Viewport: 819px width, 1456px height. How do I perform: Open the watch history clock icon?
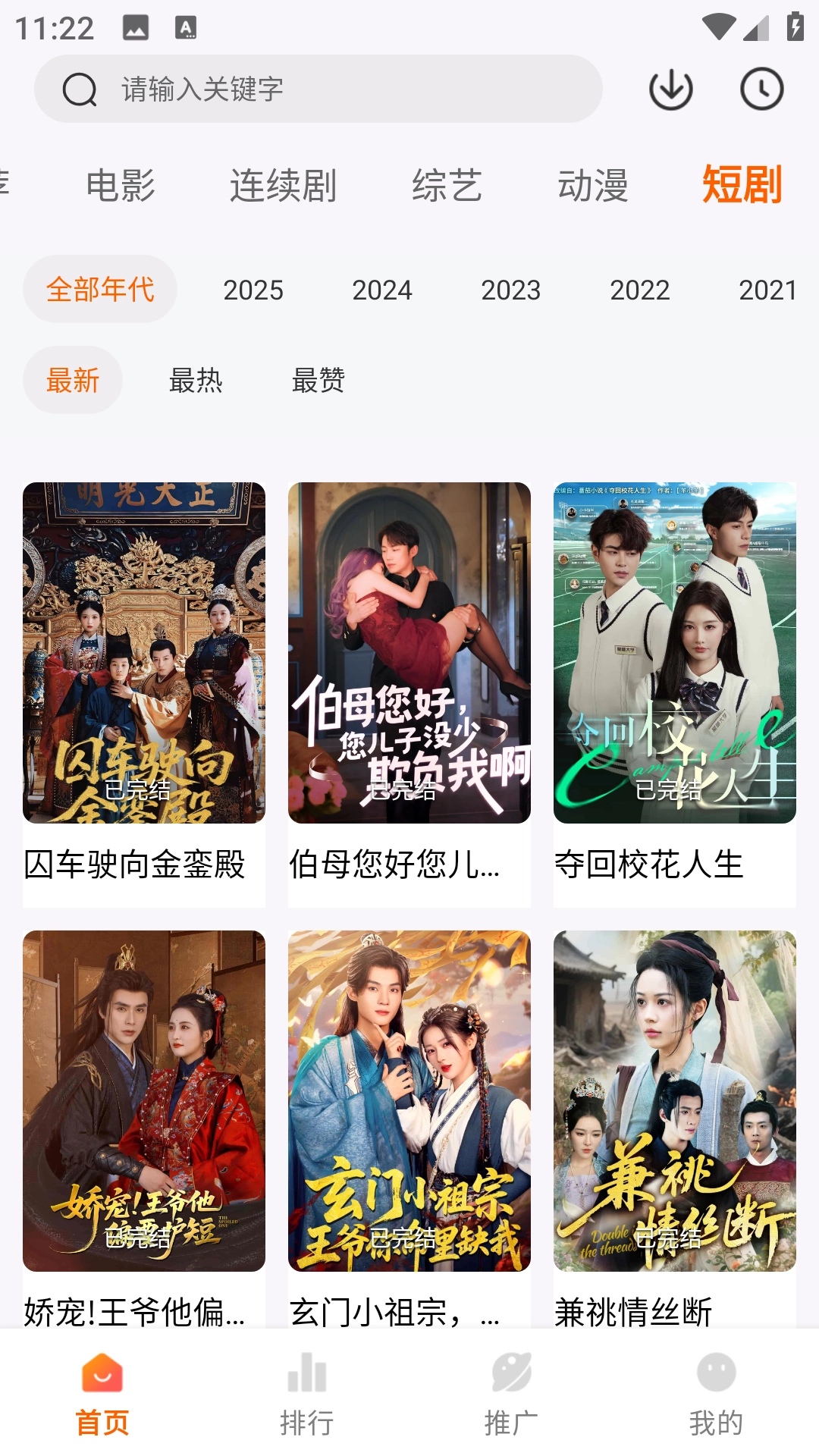761,89
